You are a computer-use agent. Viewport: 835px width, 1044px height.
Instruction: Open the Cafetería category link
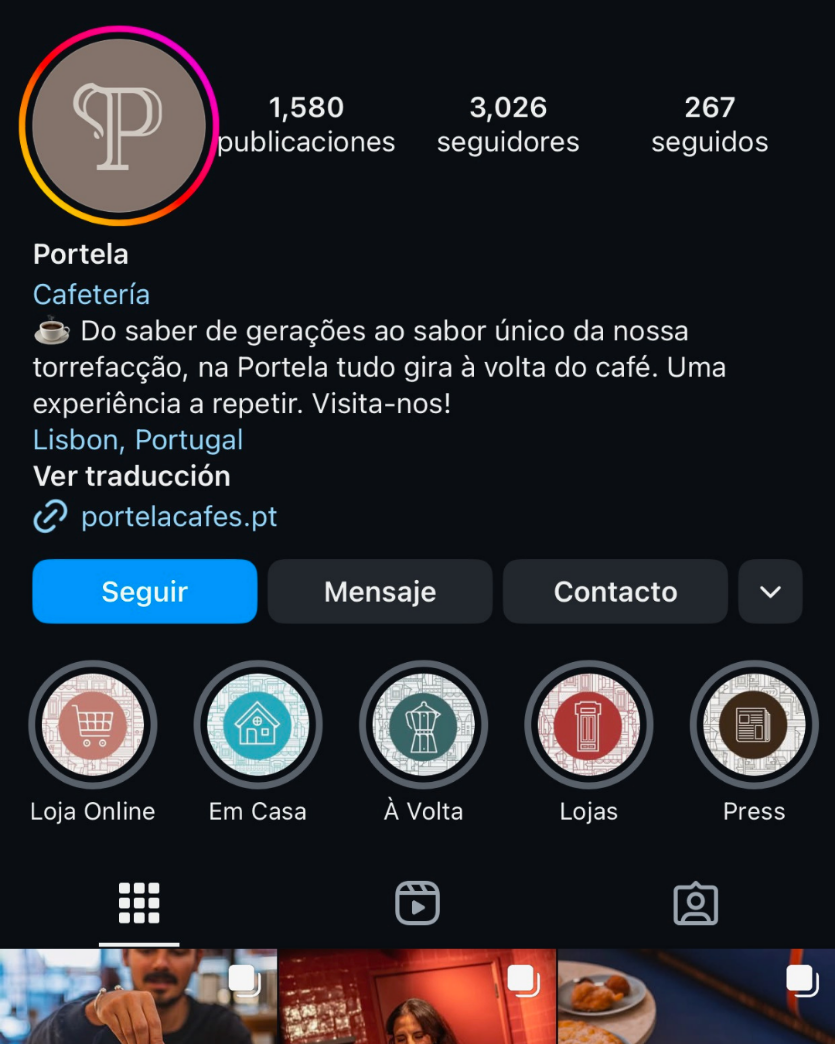91,295
